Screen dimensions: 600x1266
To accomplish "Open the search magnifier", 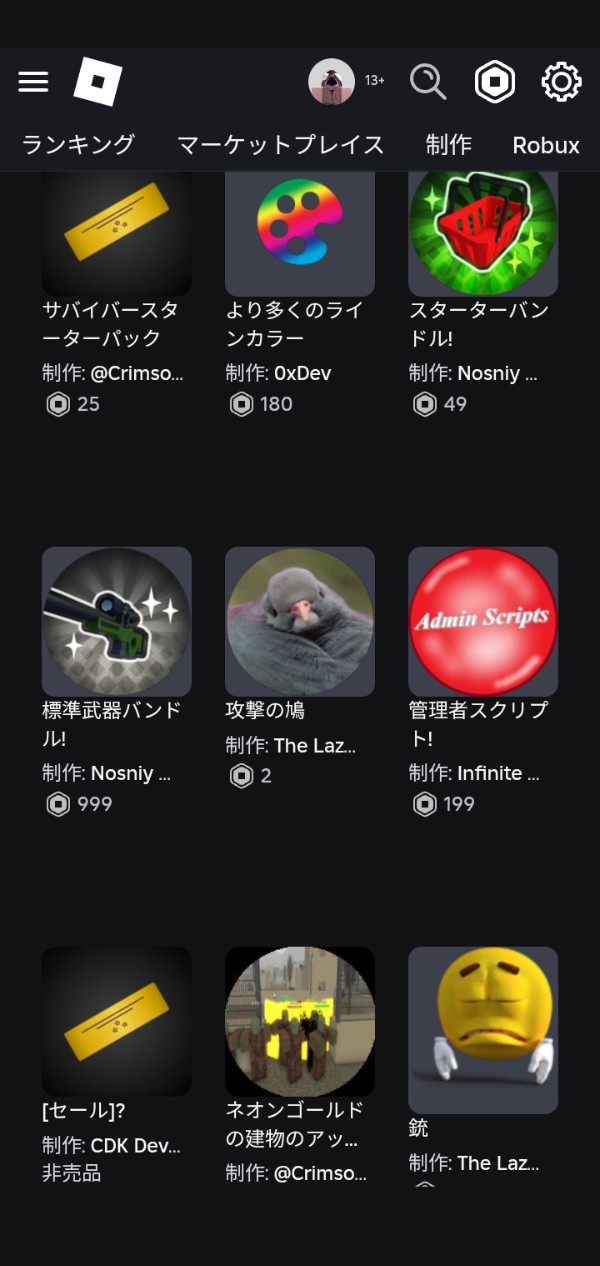I will [428, 82].
